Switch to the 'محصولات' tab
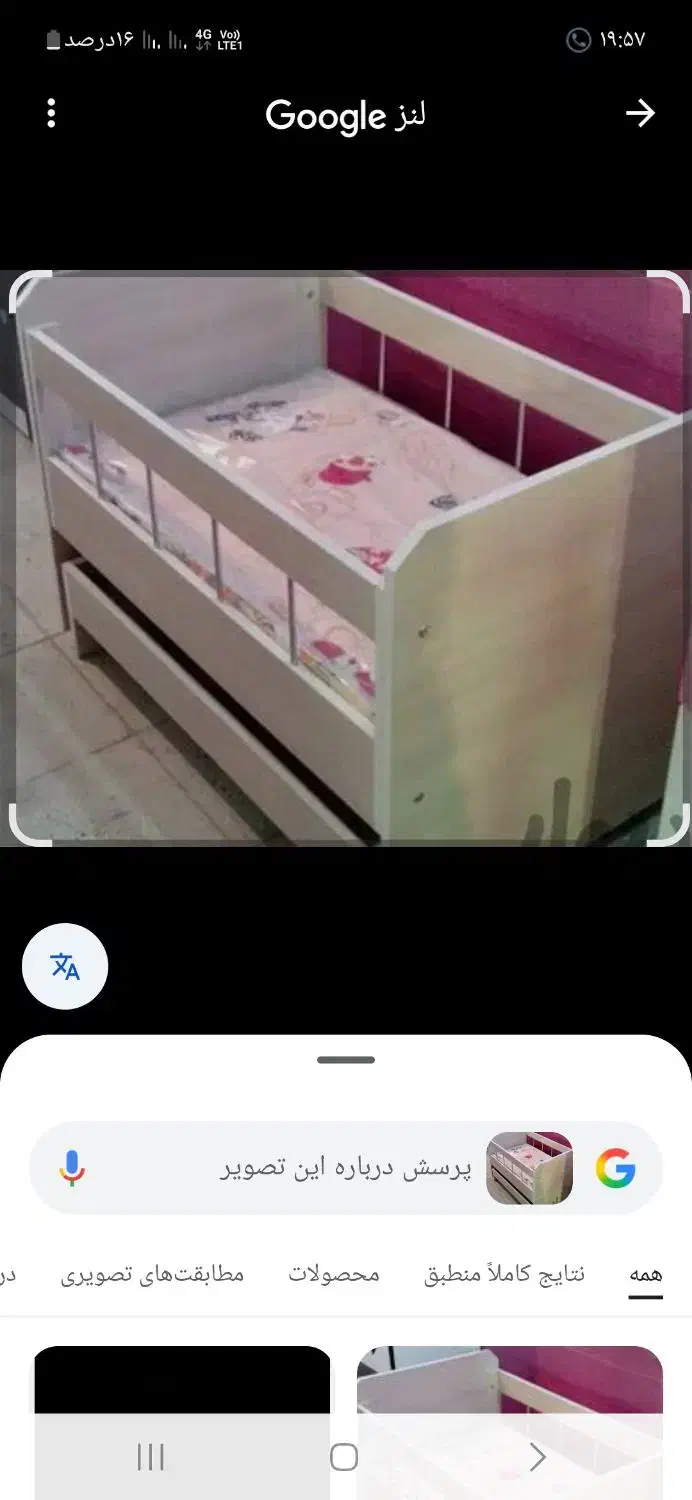This screenshot has height=1500, width=692. (334, 1275)
